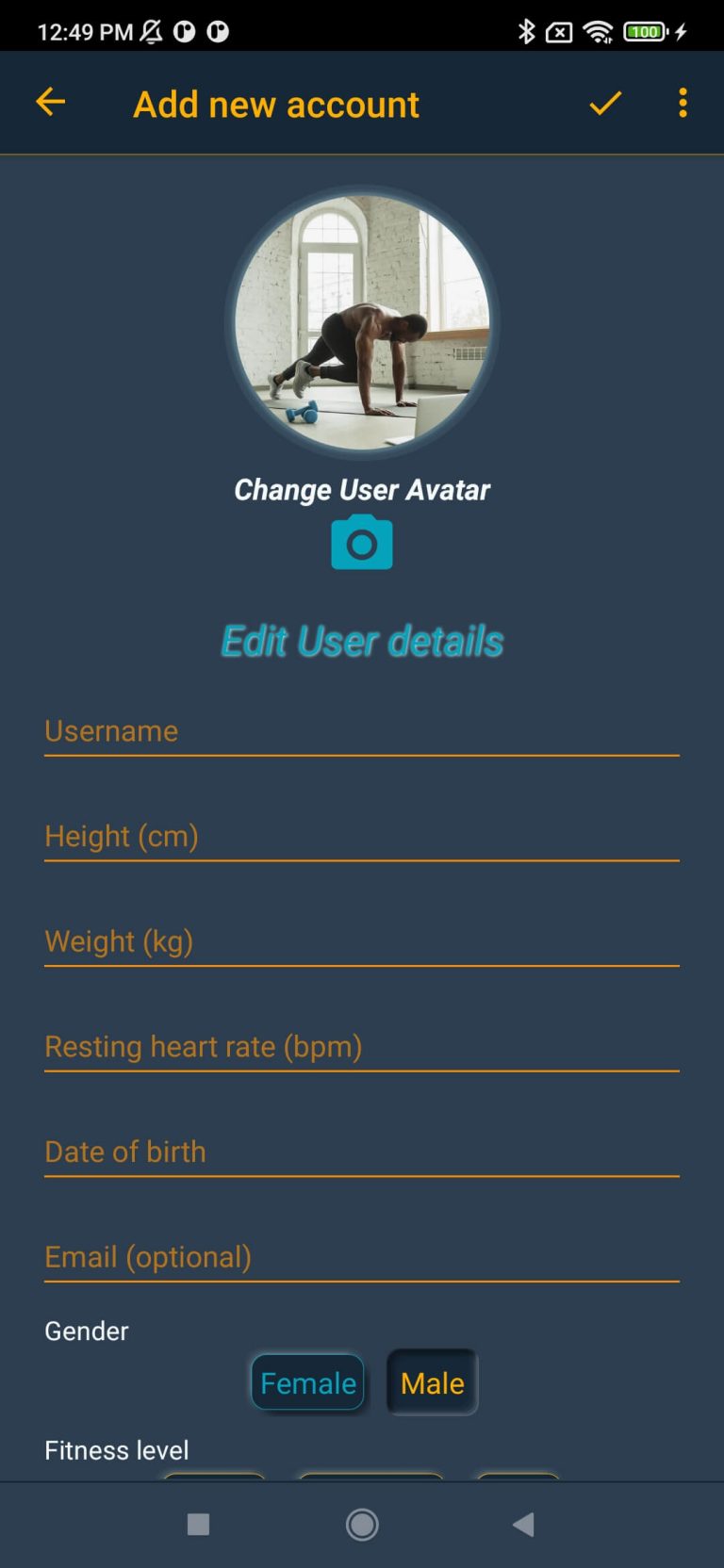This screenshot has width=724, height=1568.
Task: Enter the Resting heart rate field
Action: pos(362,1047)
